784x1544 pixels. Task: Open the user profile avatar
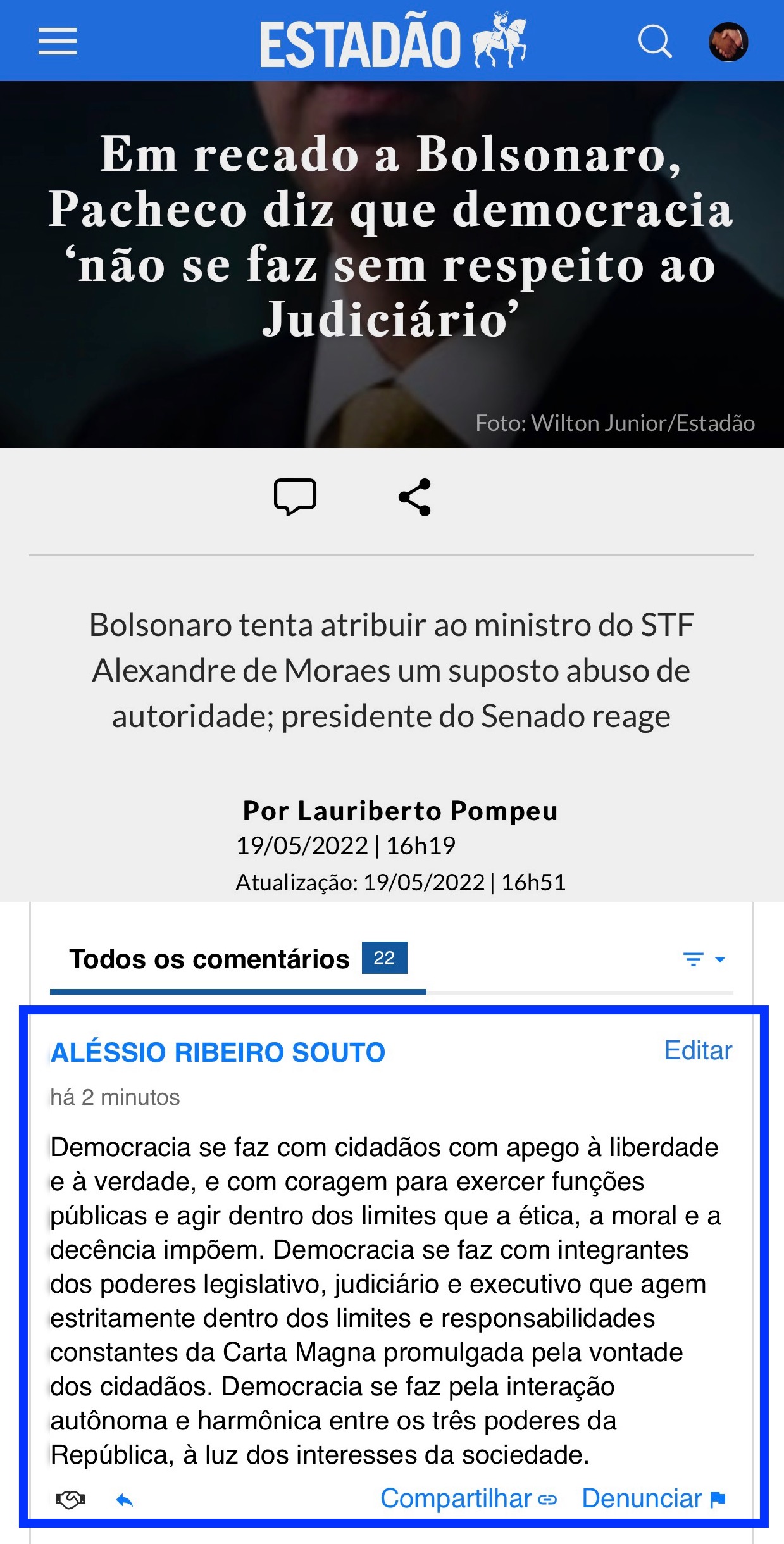point(728,42)
